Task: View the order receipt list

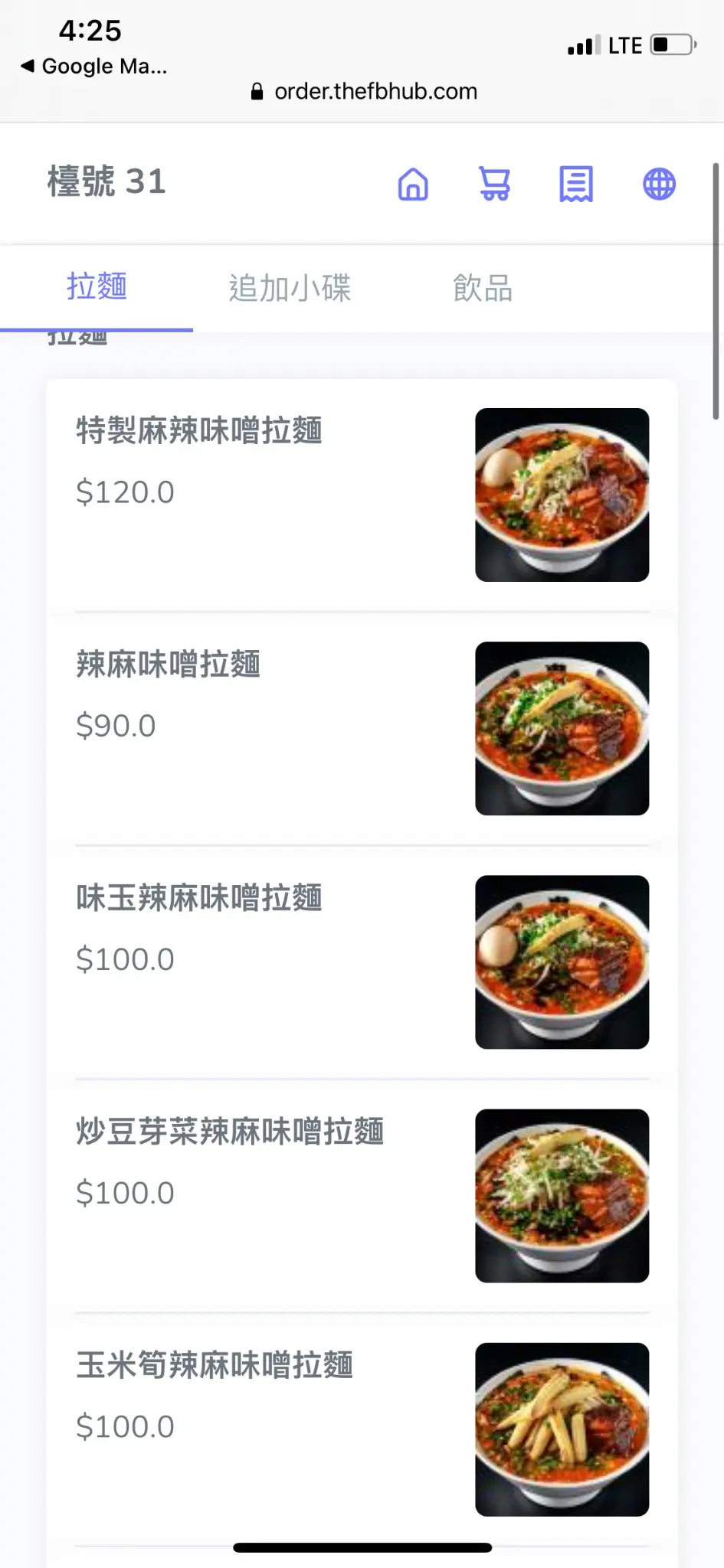Action: (x=576, y=185)
